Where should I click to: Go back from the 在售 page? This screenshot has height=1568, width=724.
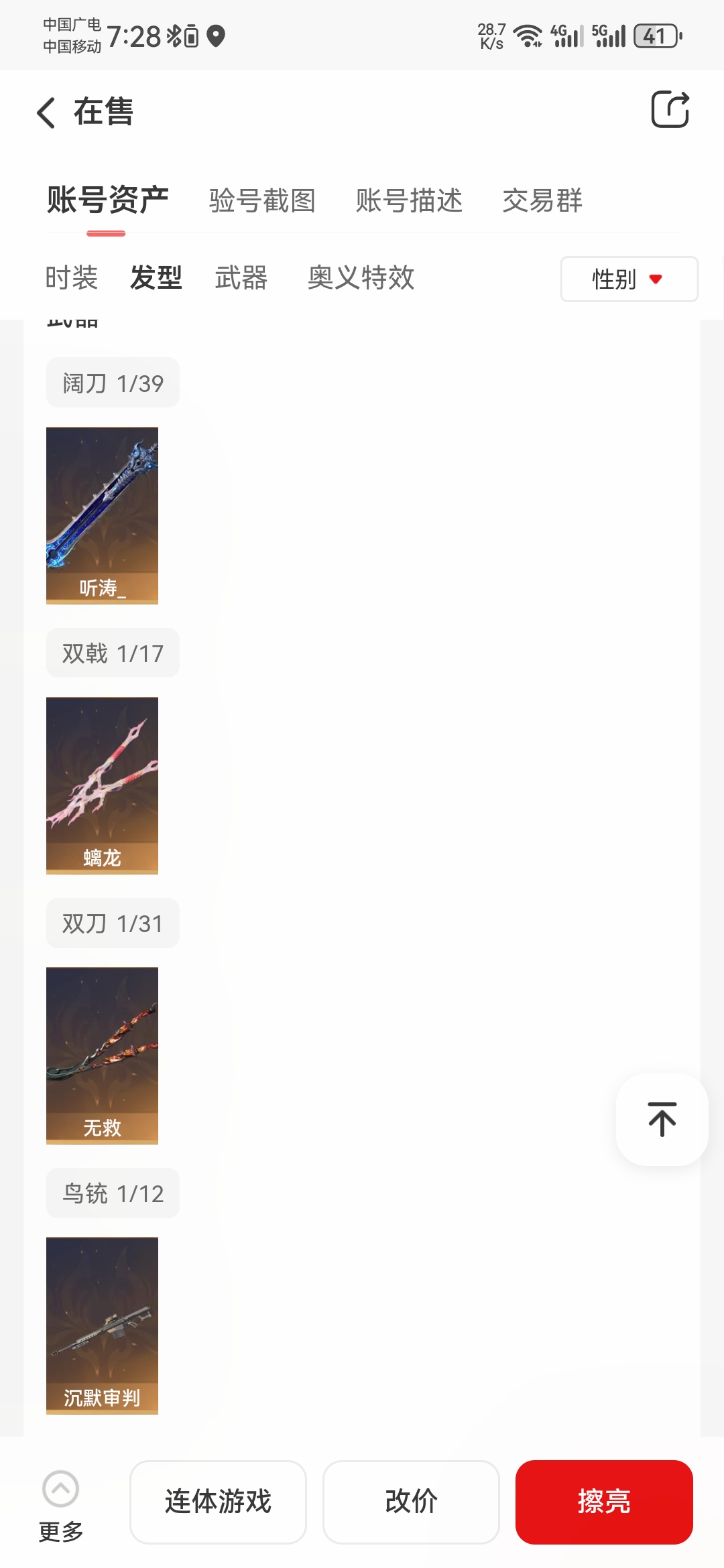click(46, 112)
